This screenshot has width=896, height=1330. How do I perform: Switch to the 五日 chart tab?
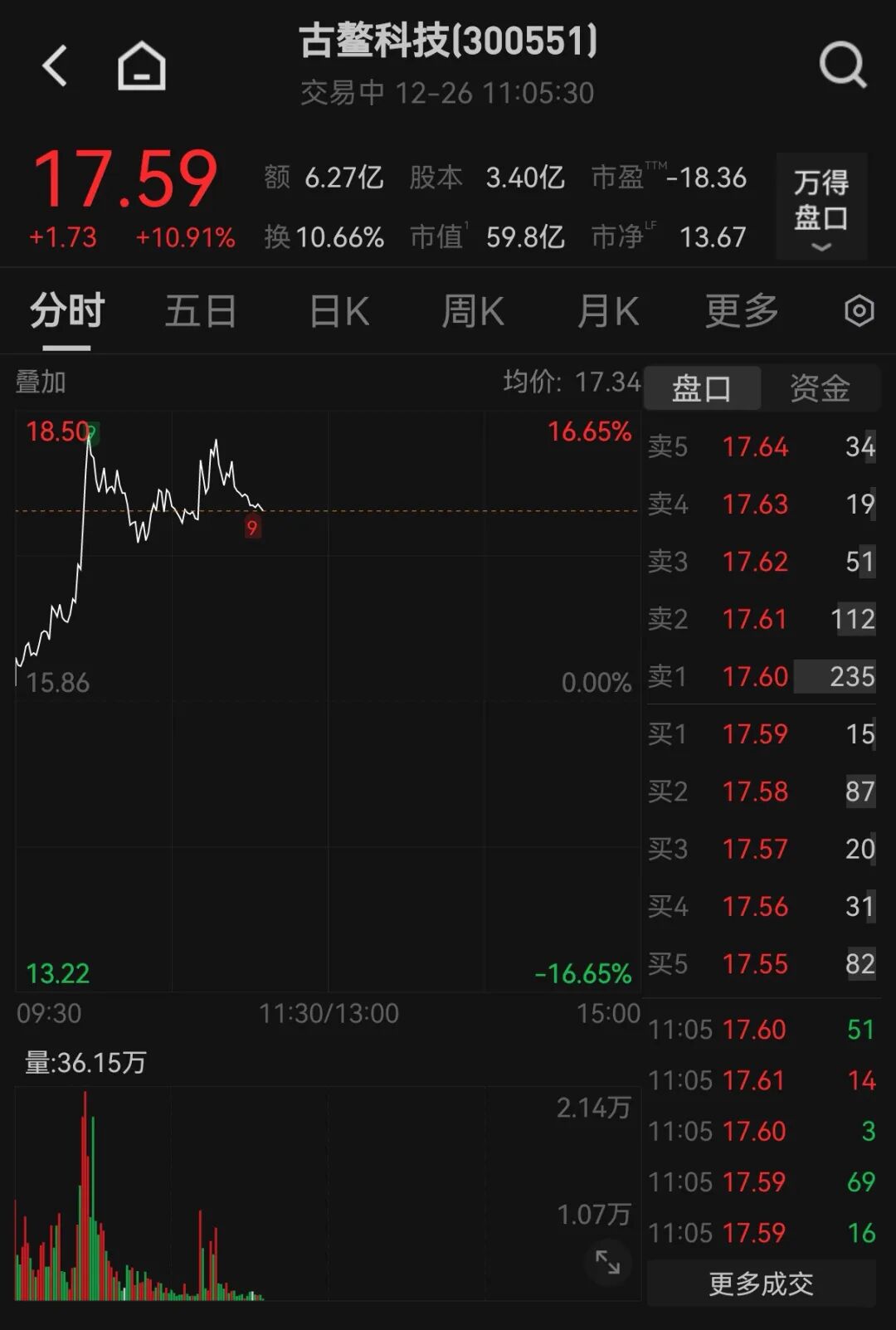click(201, 312)
